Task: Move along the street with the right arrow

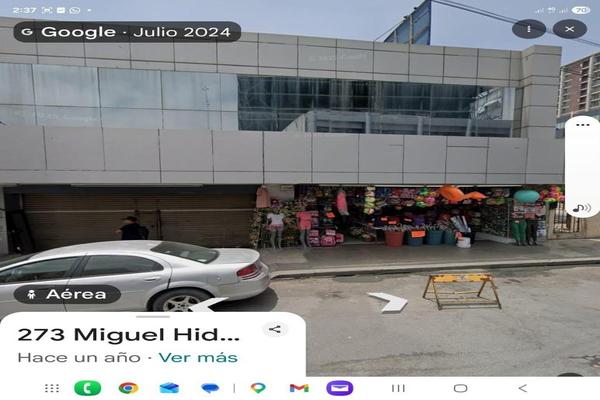Action: [x=388, y=301]
